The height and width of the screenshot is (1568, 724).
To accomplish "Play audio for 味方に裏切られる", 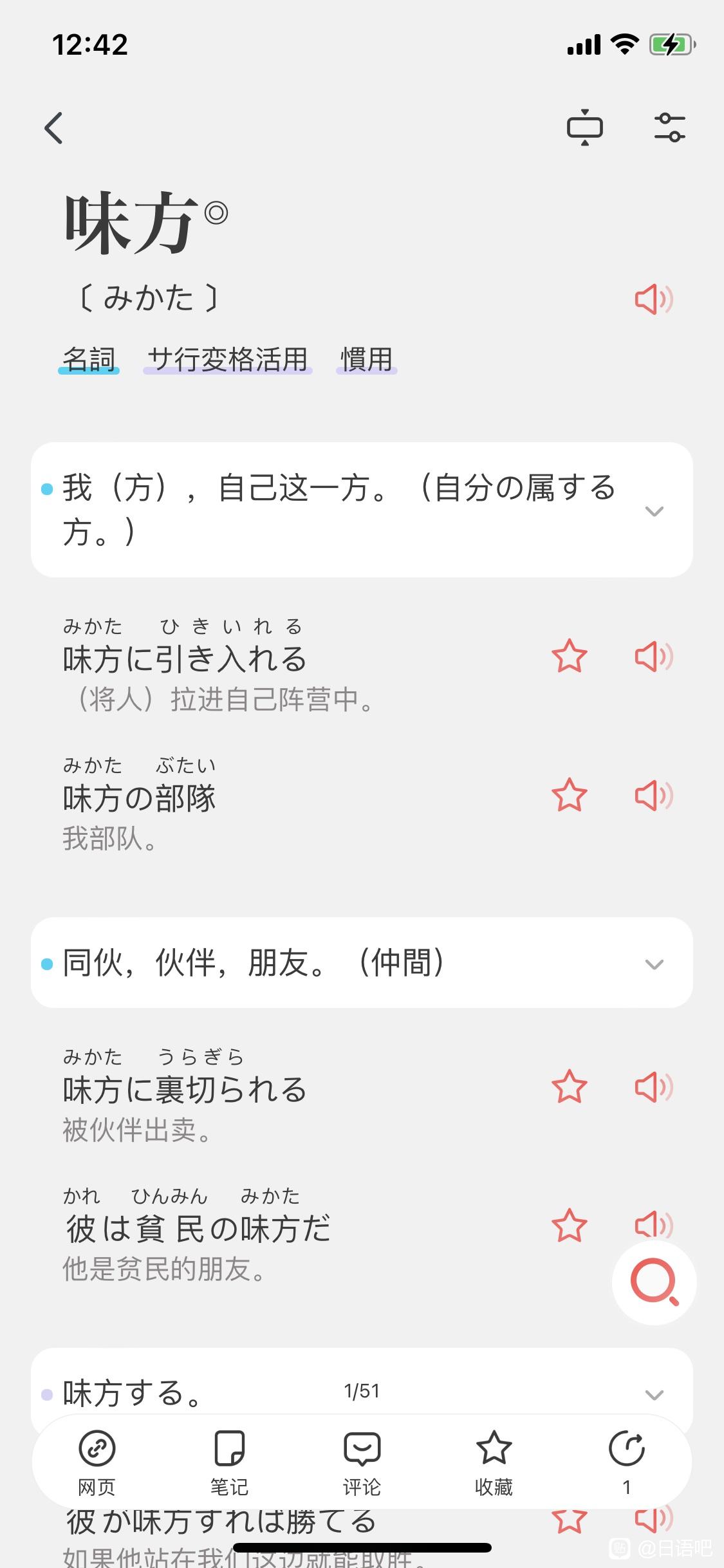I will click(654, 1087).
